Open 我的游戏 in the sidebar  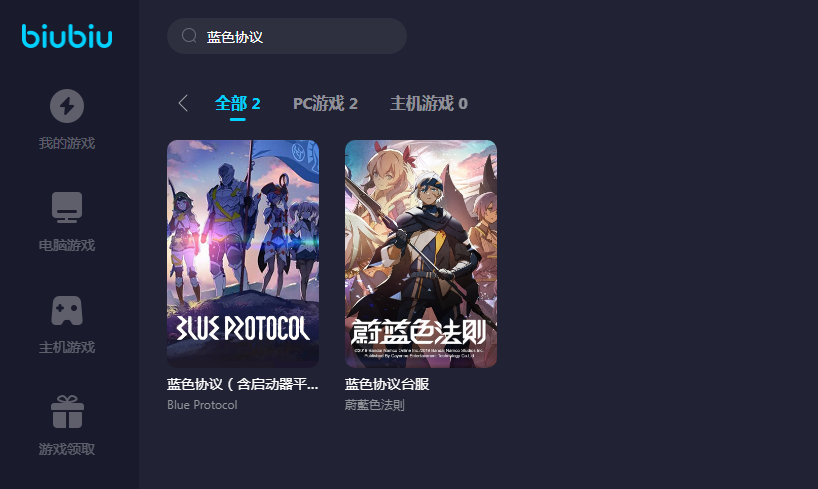[x=67, y=119]
